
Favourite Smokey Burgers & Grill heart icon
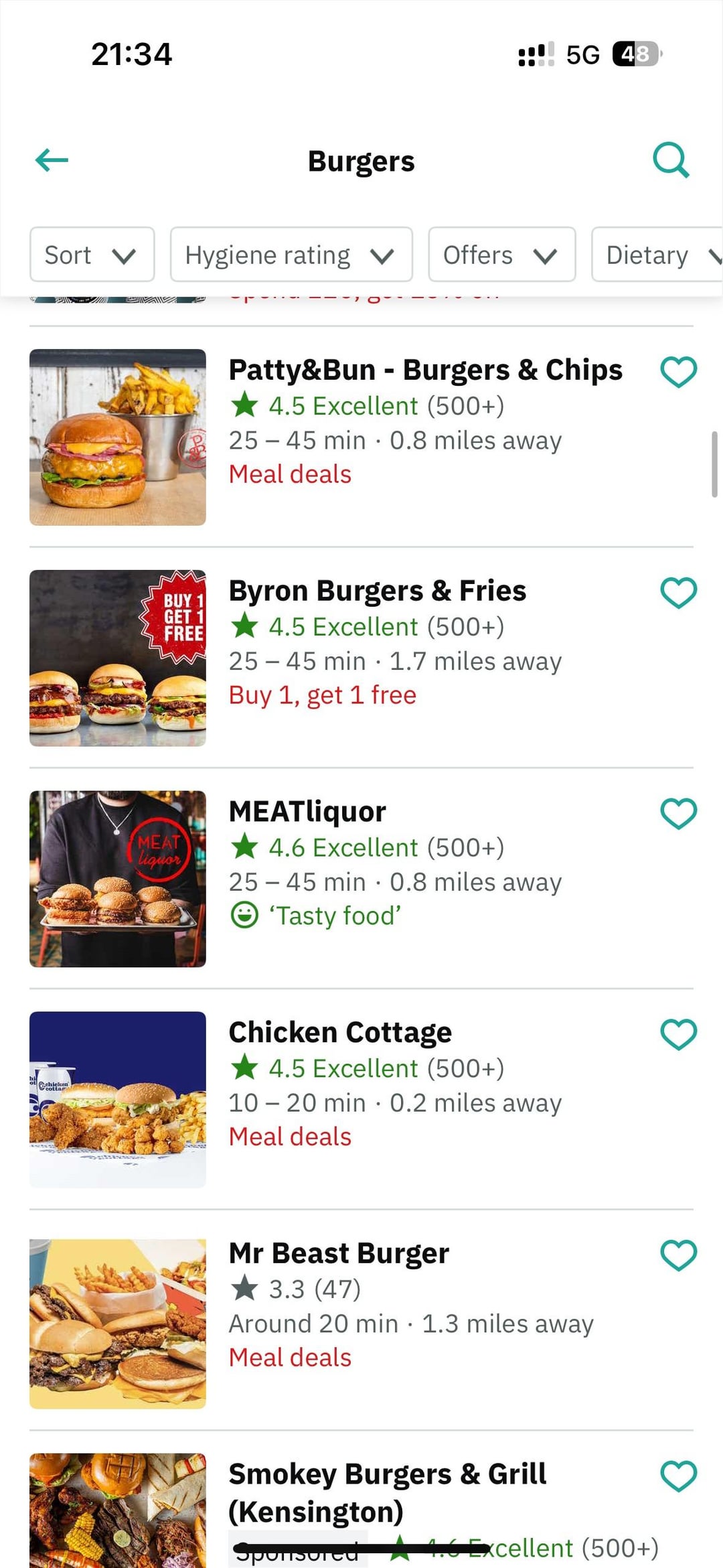coord(678,1476)
